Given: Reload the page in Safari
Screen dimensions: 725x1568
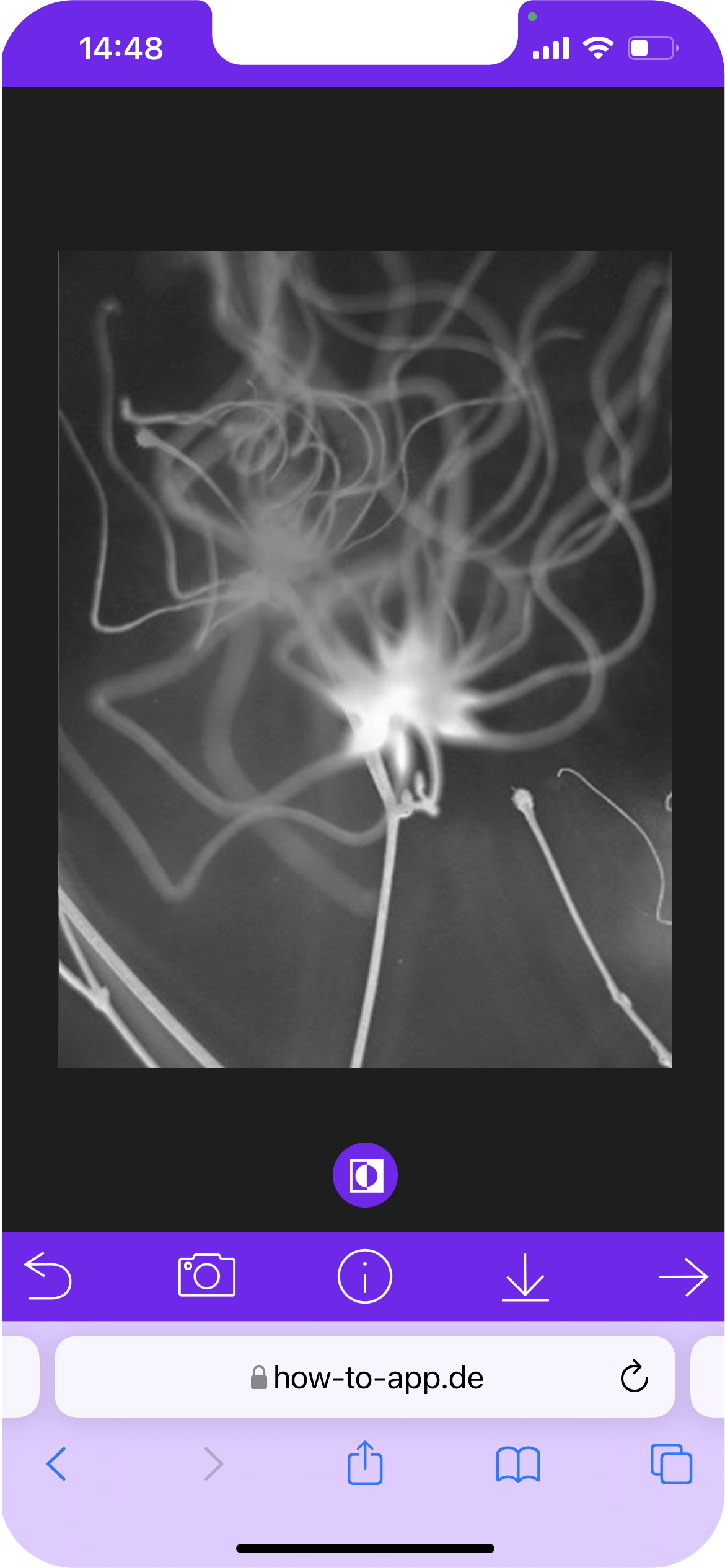Looking at the screenshot, I should tap(634, 1377).
